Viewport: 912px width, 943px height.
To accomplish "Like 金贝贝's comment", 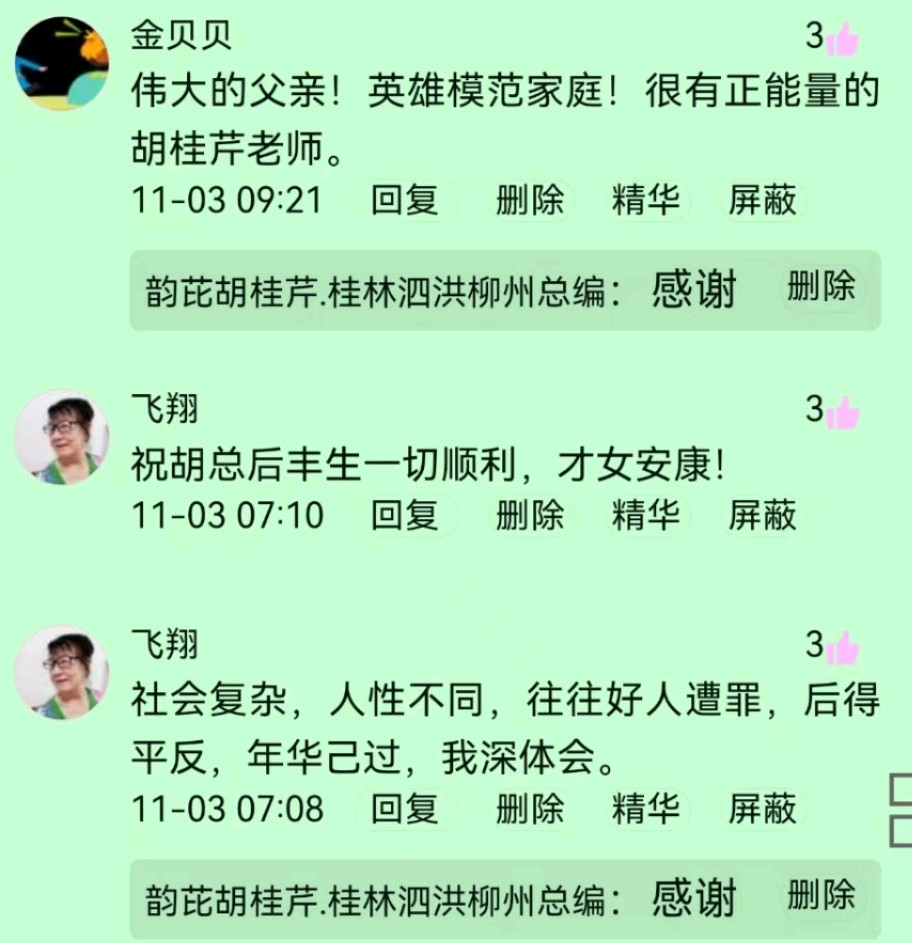I will (x=842, y=39).
